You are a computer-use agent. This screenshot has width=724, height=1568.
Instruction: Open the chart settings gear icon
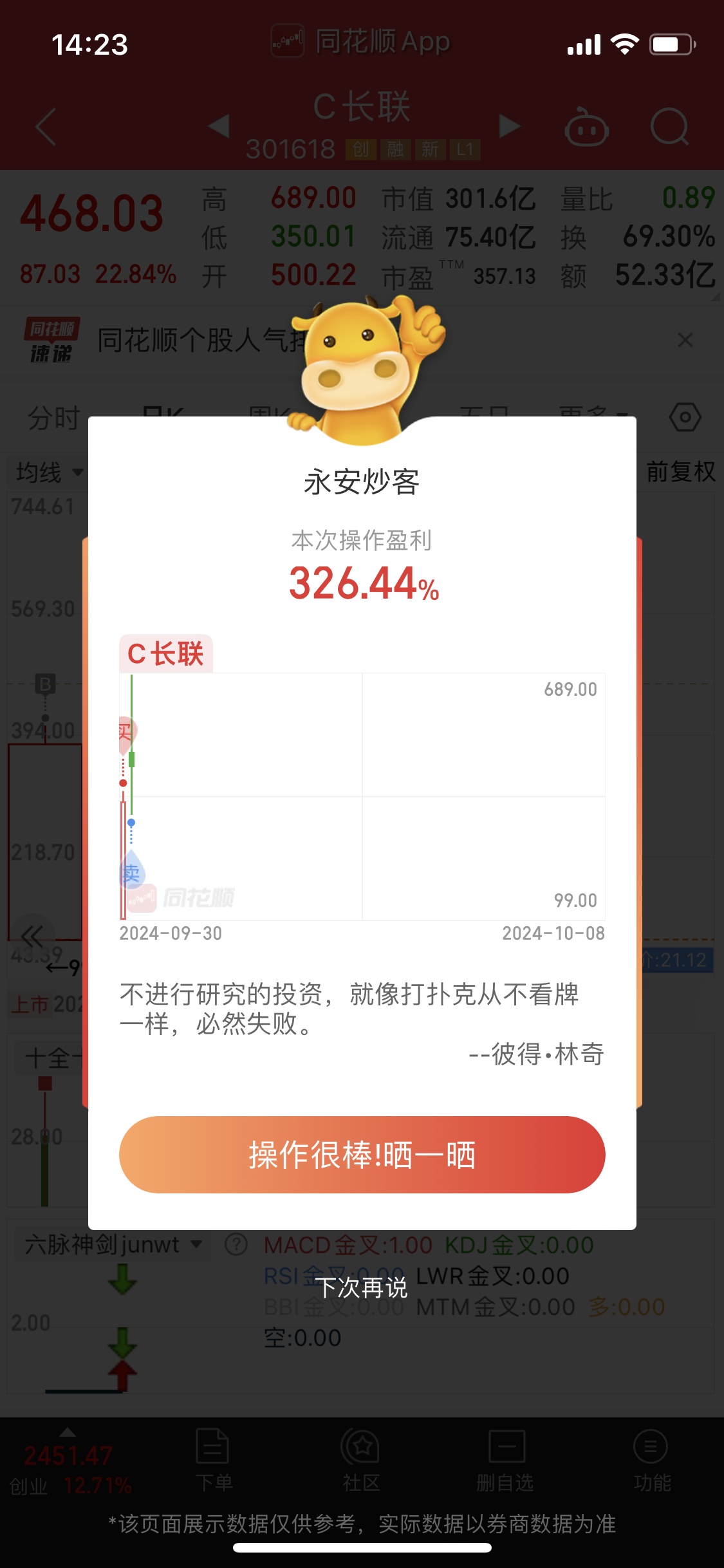click(x=682, y=418)
